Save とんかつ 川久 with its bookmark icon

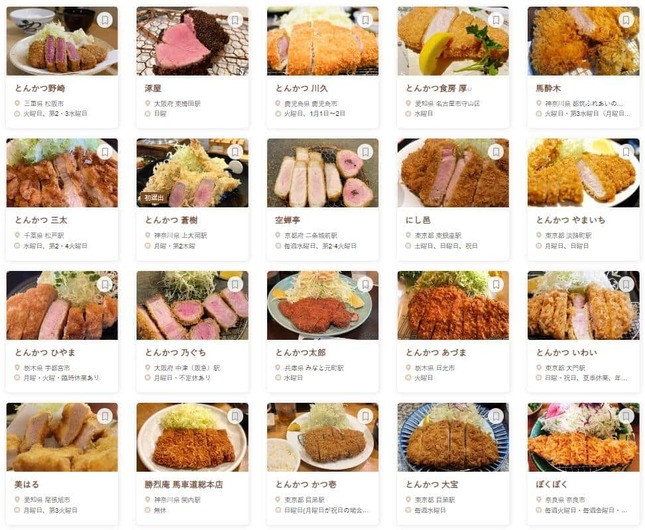click(366, 20)
